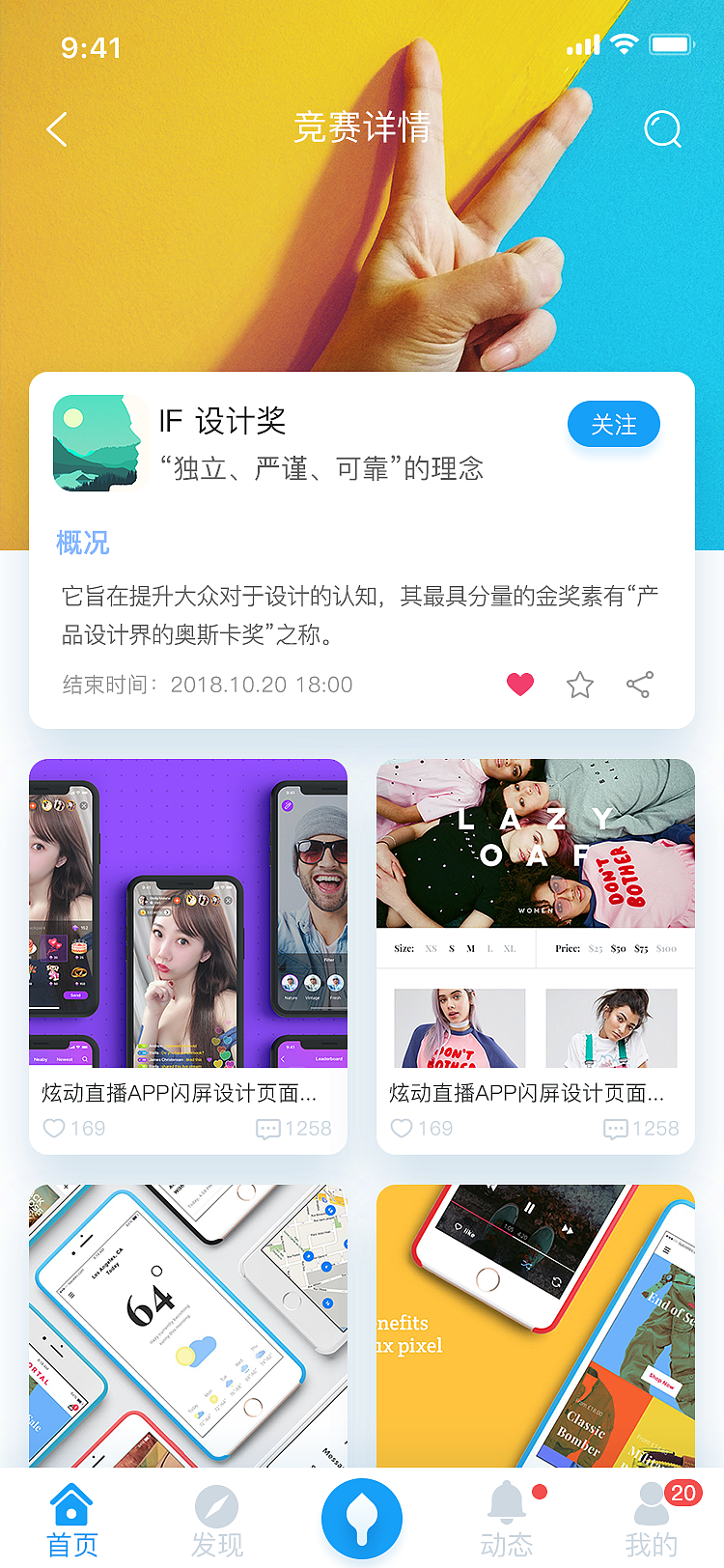Unlike the competition by tapping the red heart

[520, 684]
